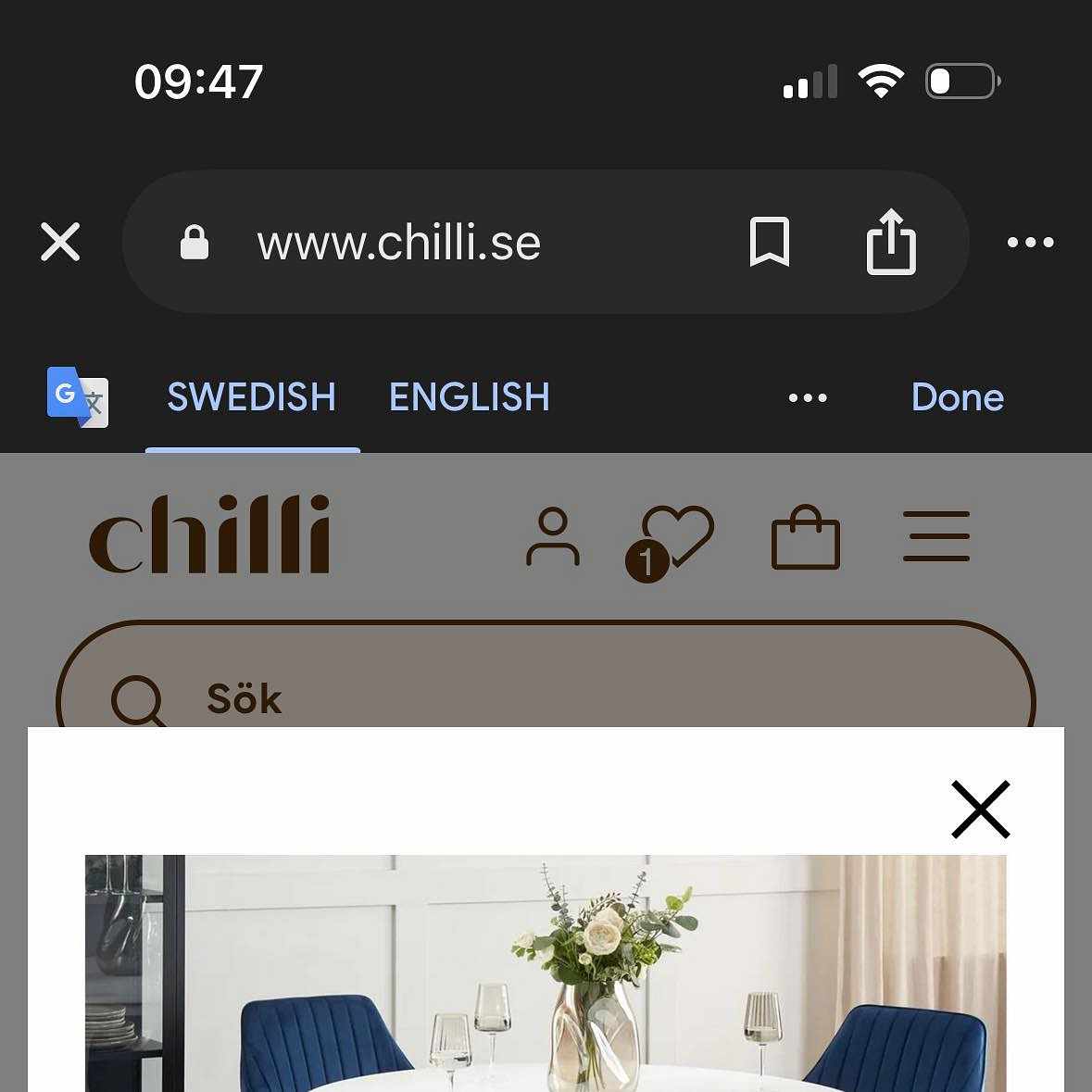Close the in-app browser tab
The image size is (1092, 1092).
[60, 243]
